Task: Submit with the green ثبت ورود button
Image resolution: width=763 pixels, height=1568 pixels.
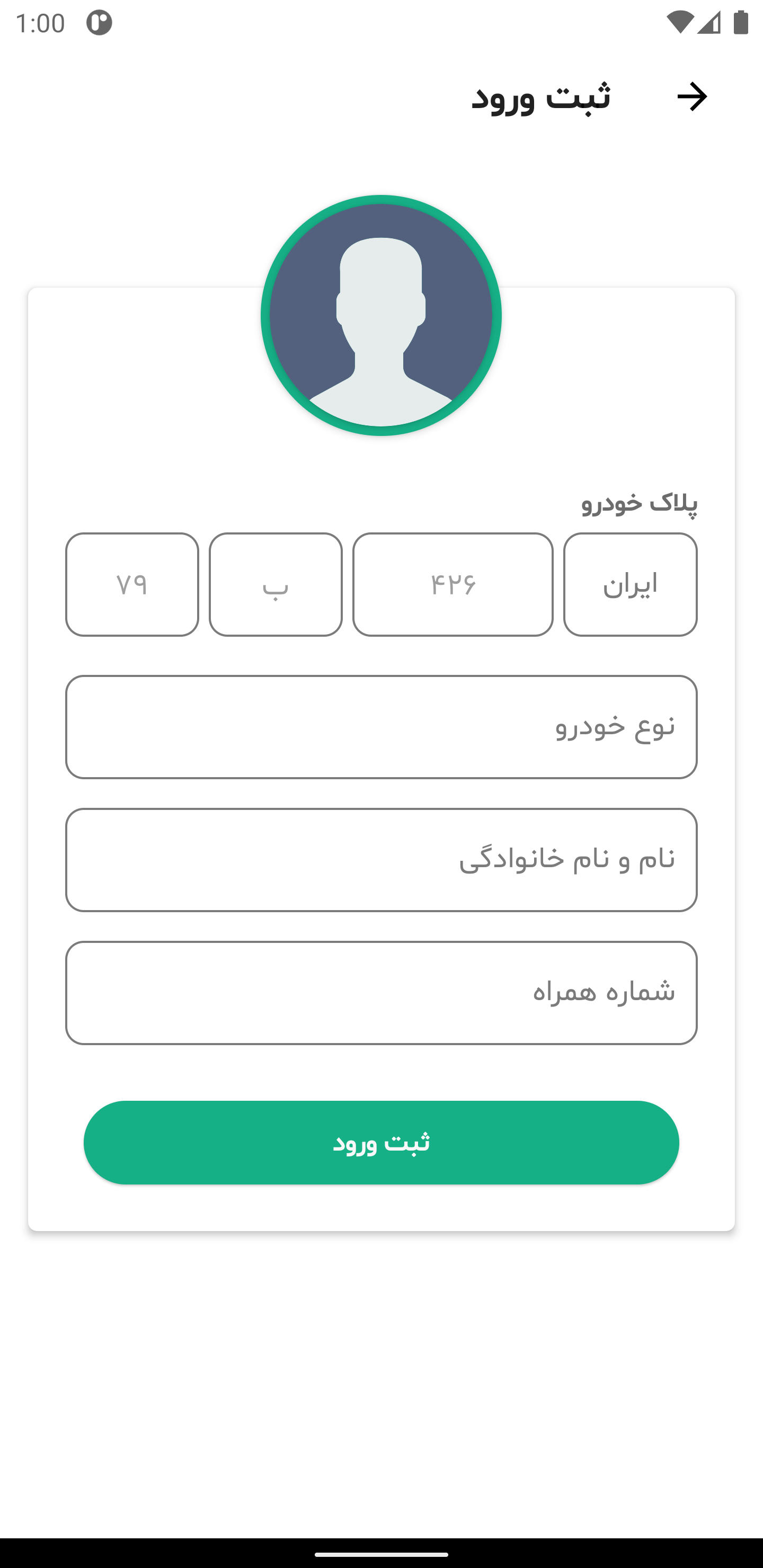Action: click(x=381, y=1143)
